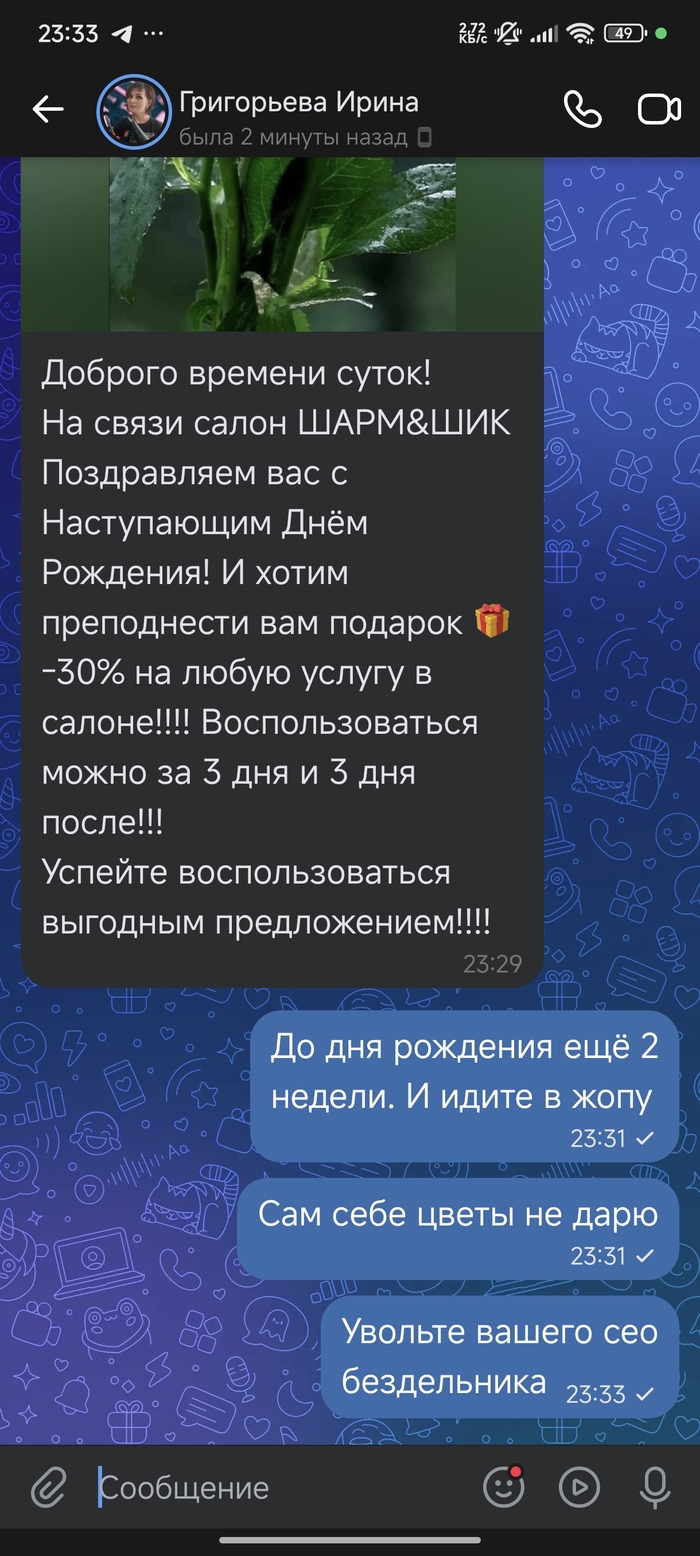Tap the attach file paperclip

[47, 1487]
